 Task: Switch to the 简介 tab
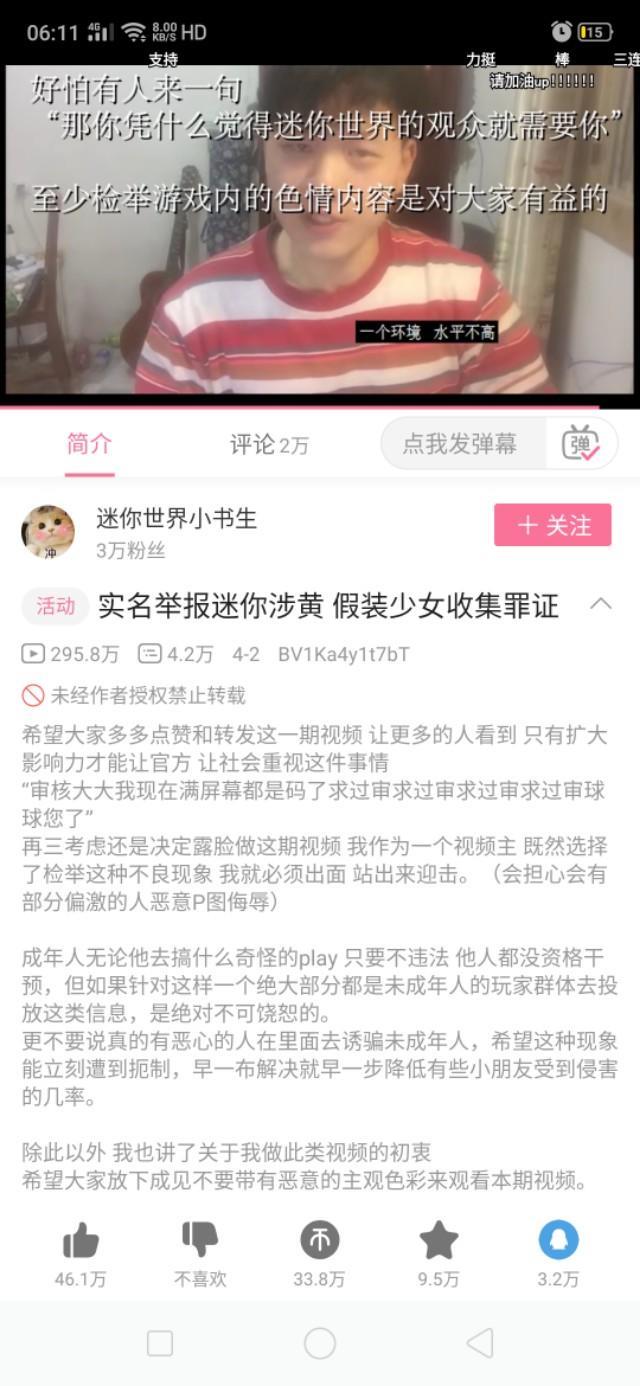[89, 444]
